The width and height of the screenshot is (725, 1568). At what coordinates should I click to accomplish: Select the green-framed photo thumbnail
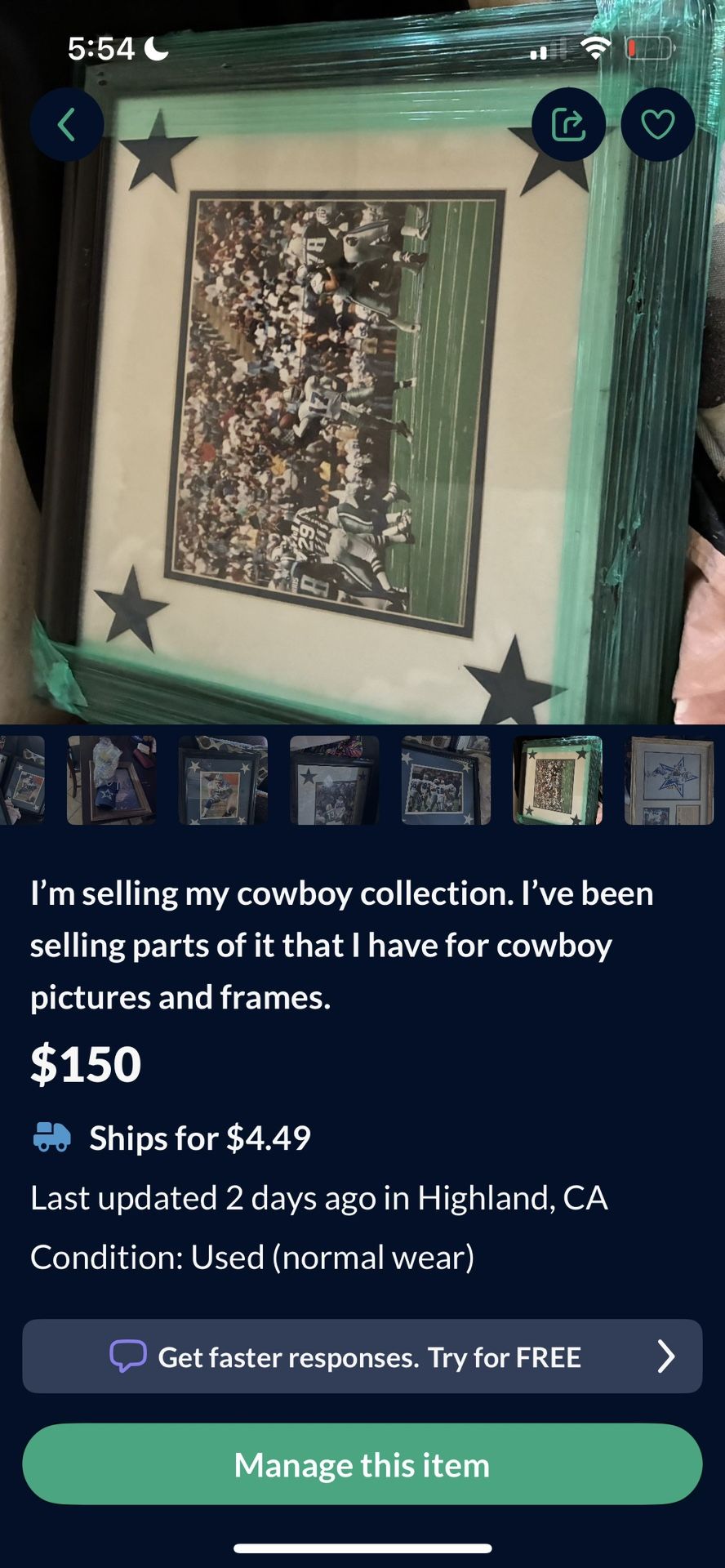(x=558, y=780)
